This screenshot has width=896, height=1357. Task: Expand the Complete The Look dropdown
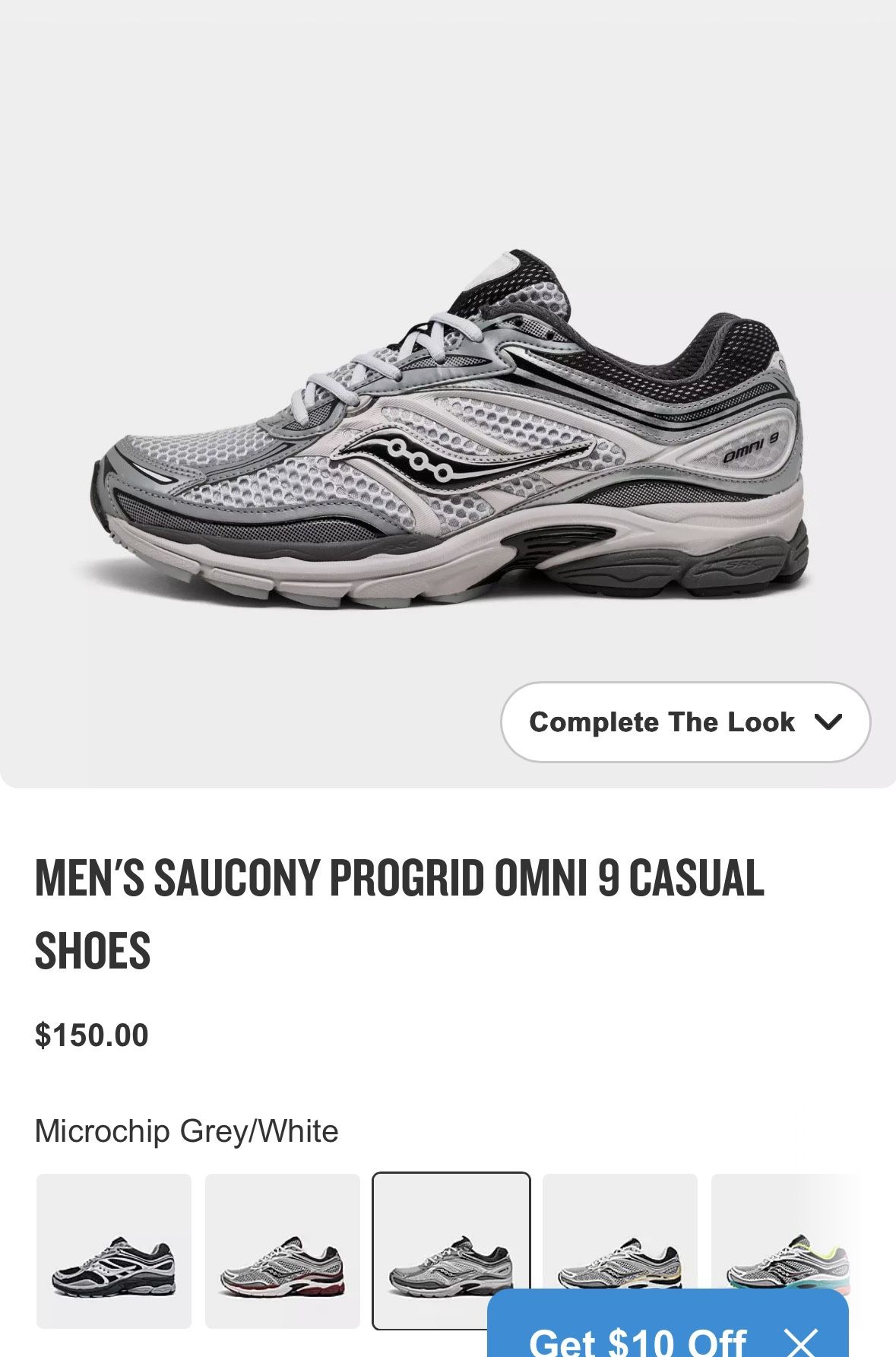685,722
